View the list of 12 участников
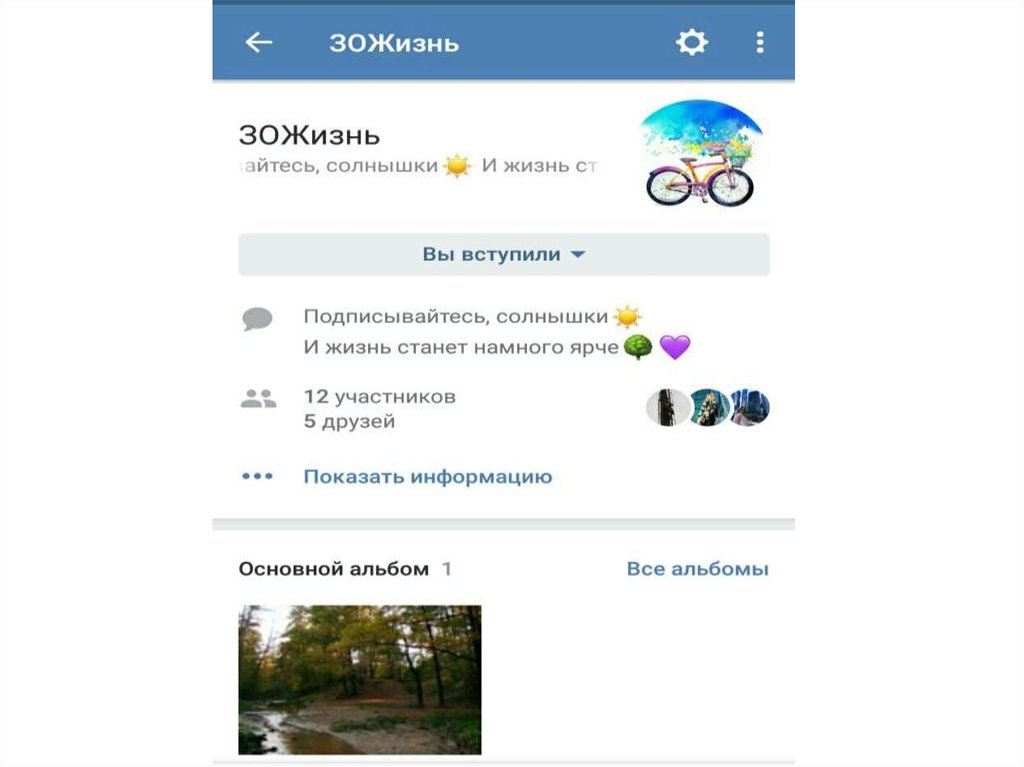Screen dimensions: 1024x767 point(379,397)
